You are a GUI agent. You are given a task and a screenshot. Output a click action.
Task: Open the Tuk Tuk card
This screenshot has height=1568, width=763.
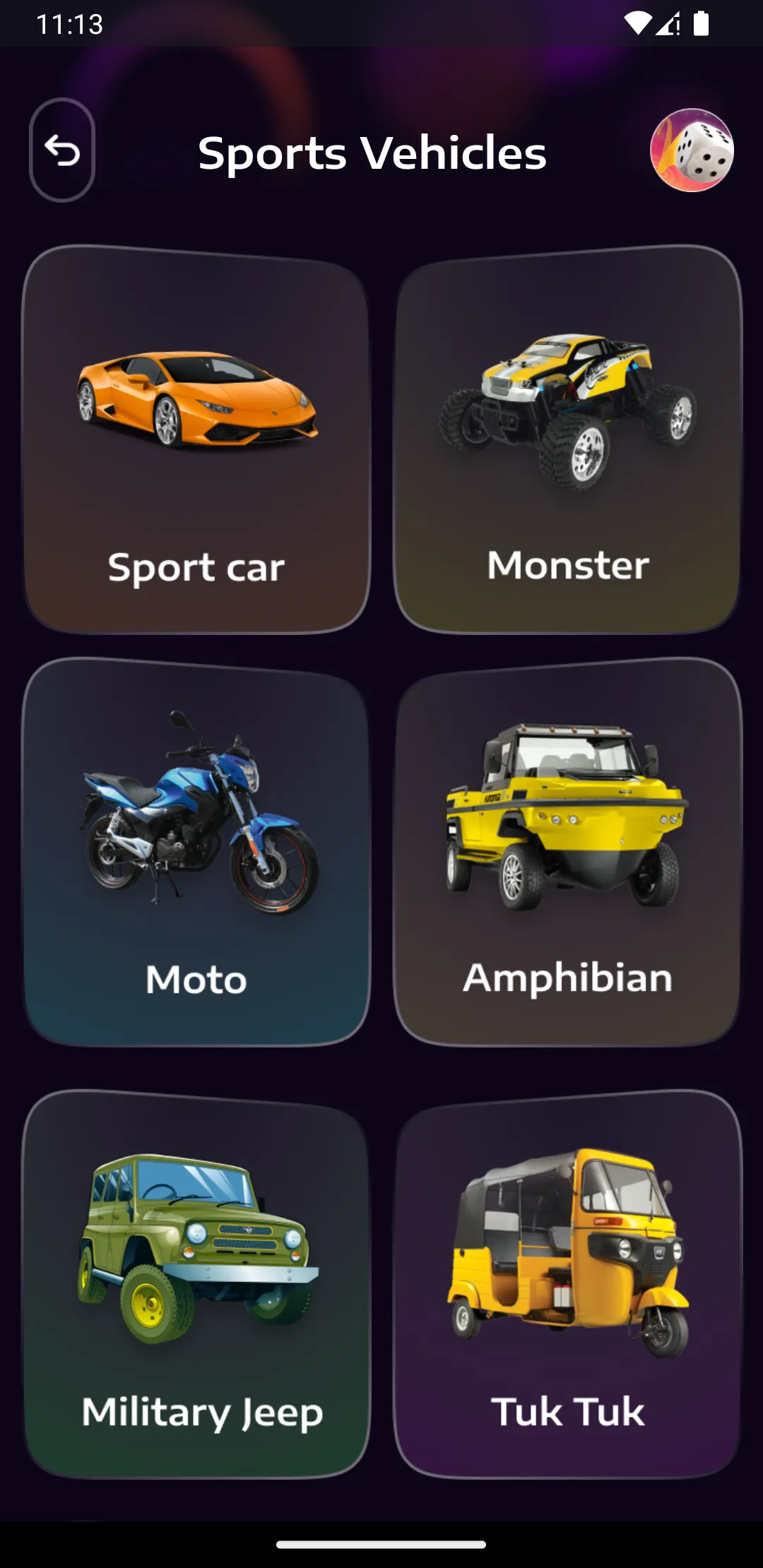point(567,1284)
